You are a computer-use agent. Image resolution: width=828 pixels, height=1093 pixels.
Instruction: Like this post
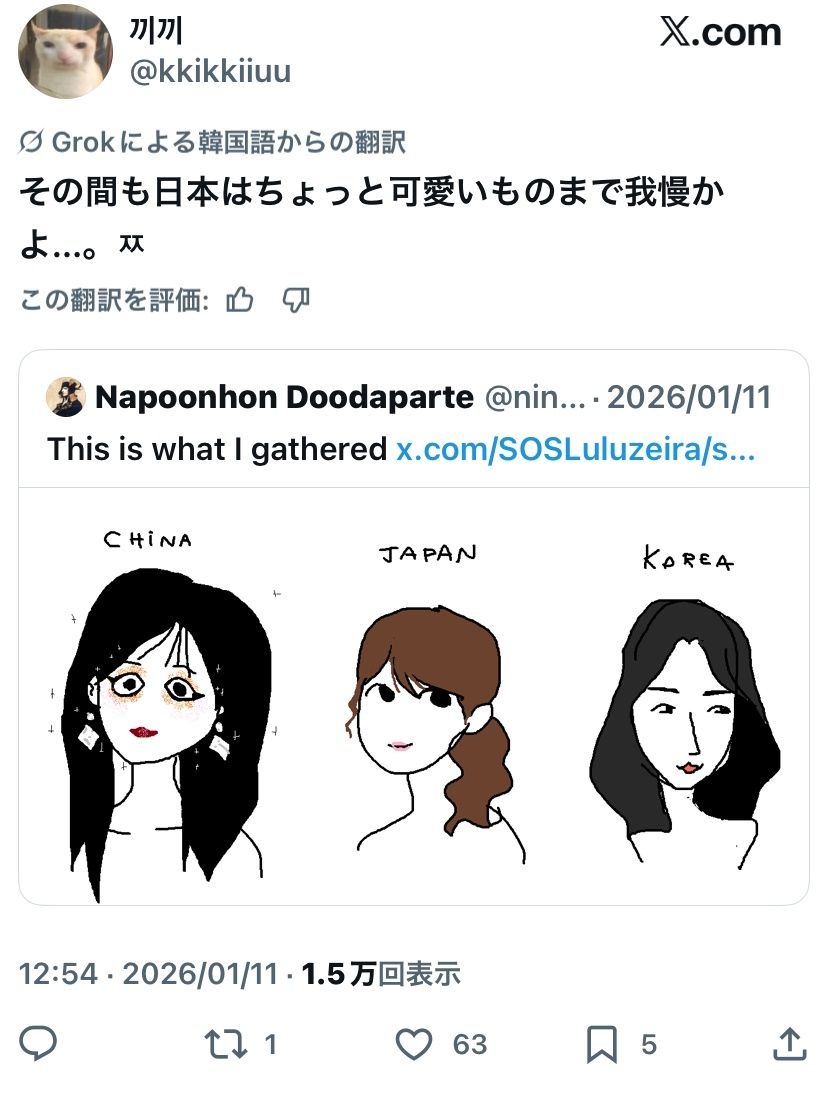[413, 1045]
